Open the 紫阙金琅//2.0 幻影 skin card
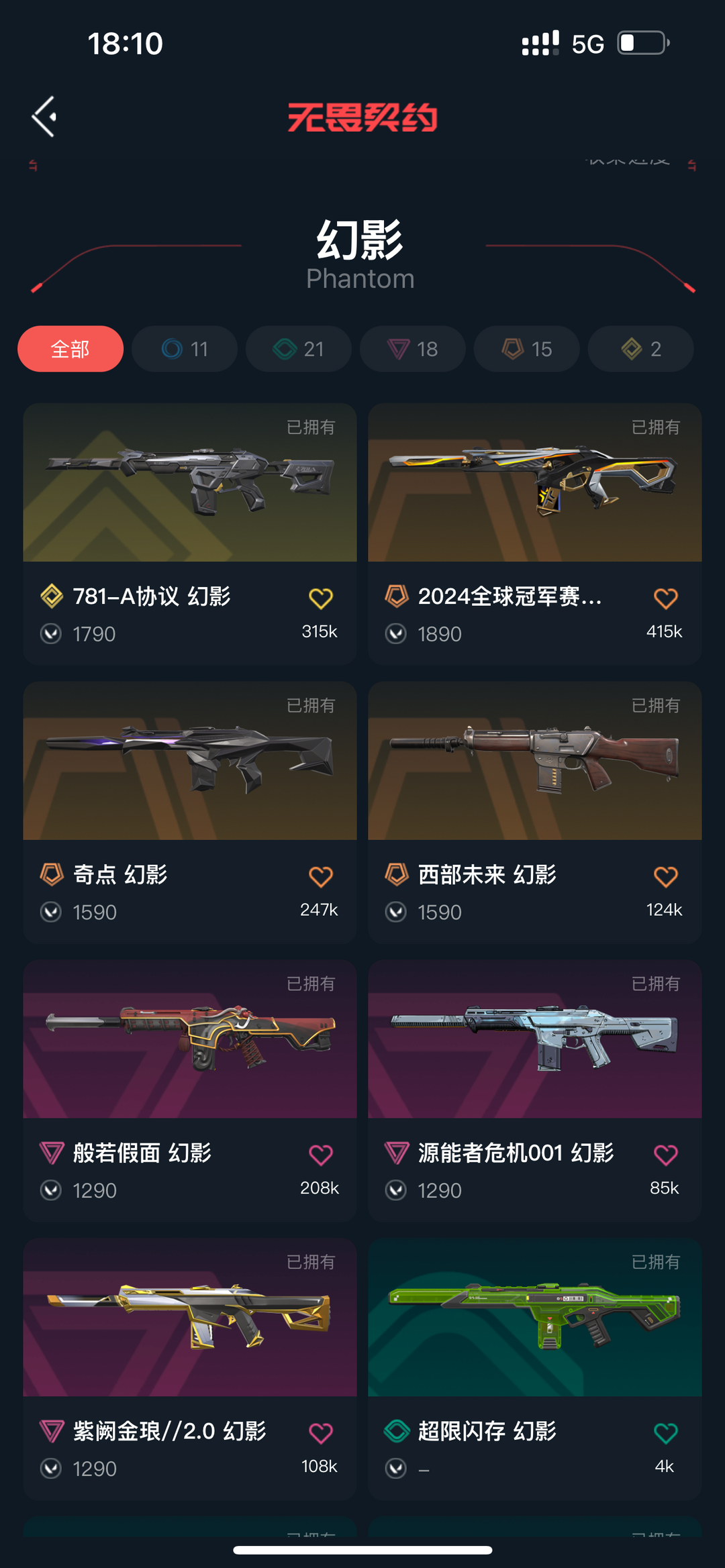Viewport: 725px width, 1568px height. tap(190, 1369)
